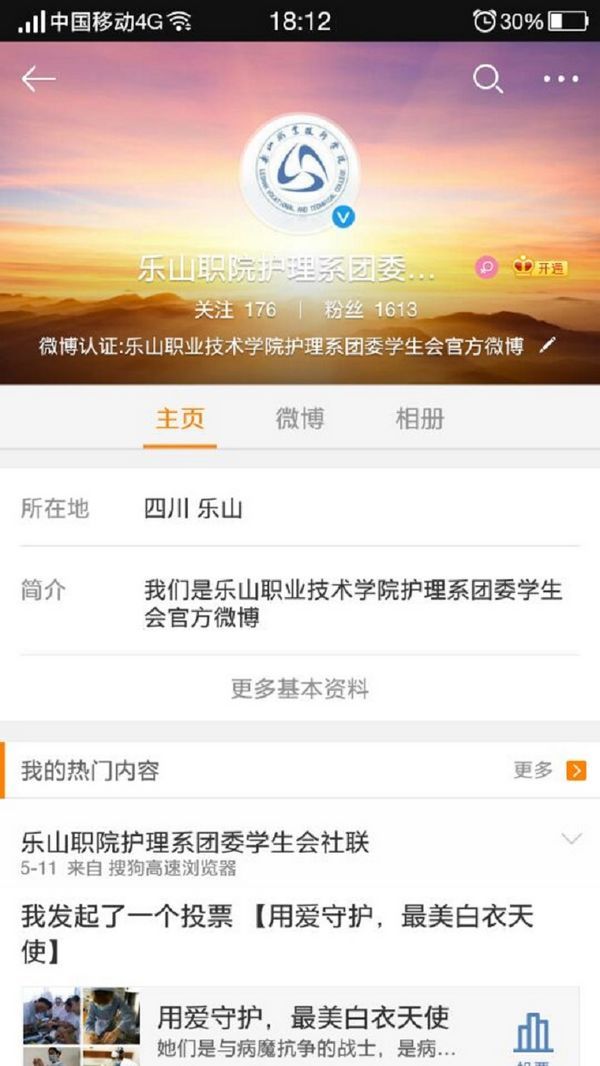The width and height of the screenshot is (600, 1066).
Task: Switch to the 主页 tab
Action: point(180,418)
